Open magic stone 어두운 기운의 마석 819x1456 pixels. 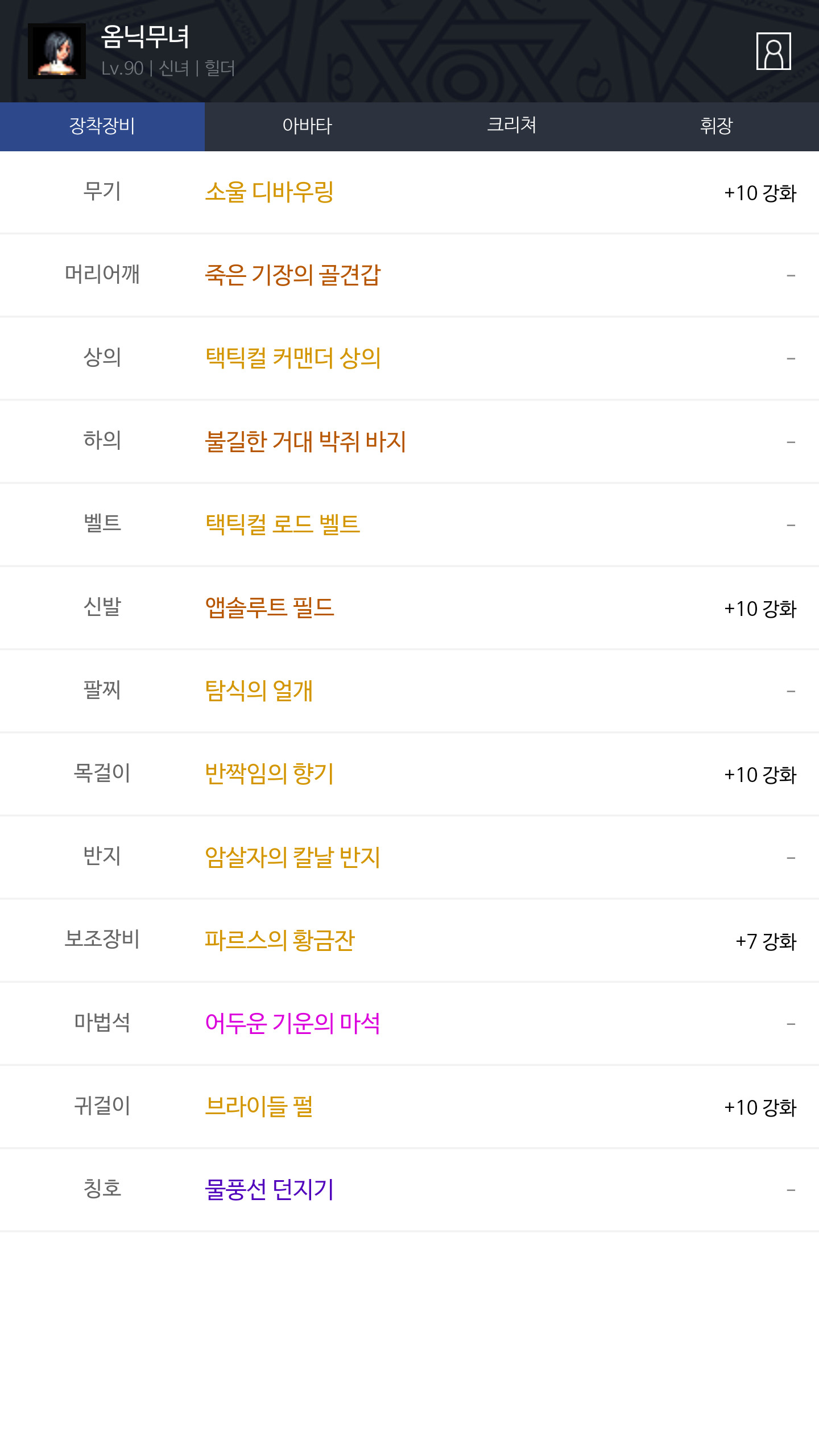pyautogui.click(x=292, y=1023)
